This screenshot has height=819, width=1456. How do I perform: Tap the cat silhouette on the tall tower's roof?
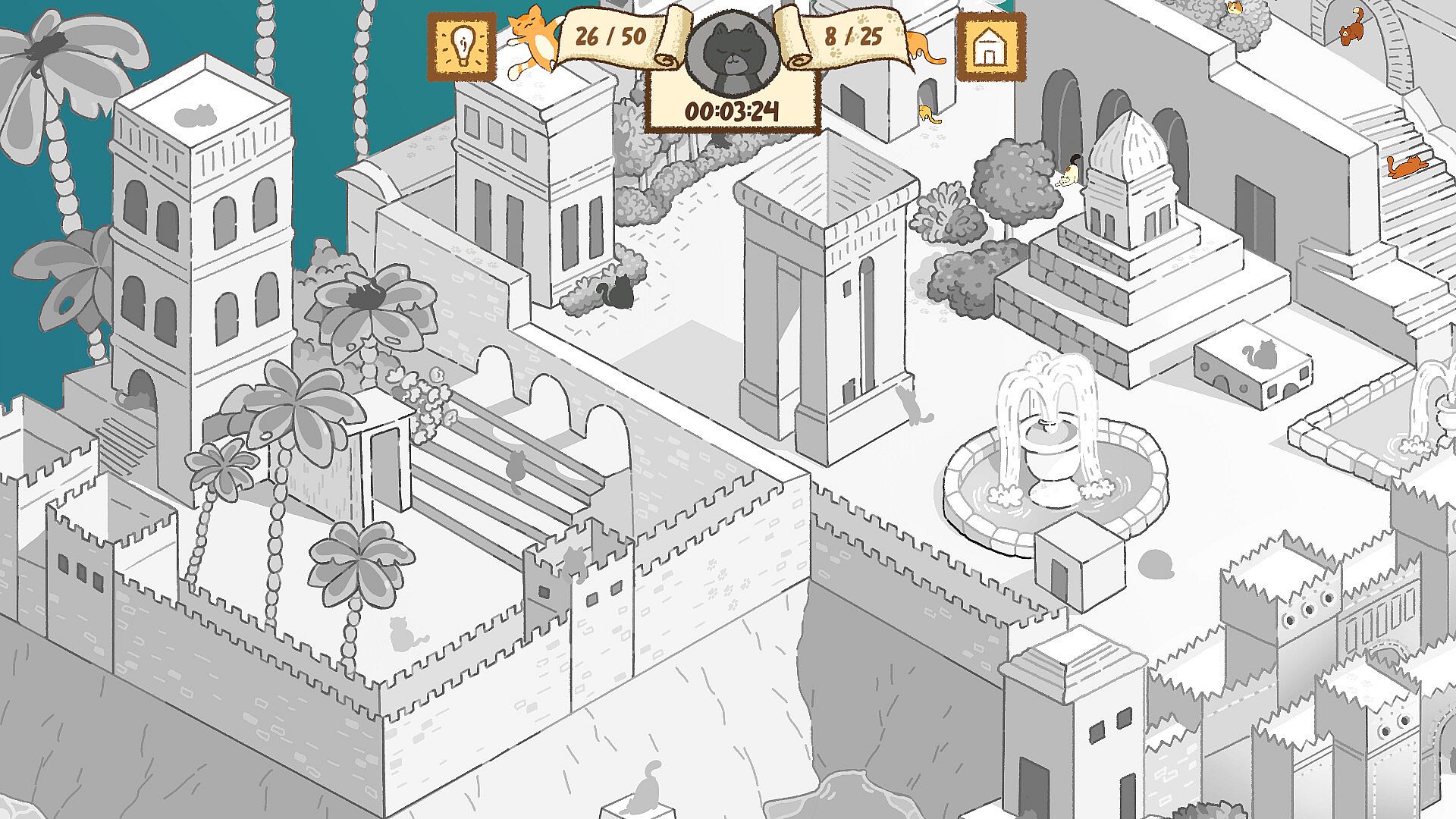(x=196, y=116)
